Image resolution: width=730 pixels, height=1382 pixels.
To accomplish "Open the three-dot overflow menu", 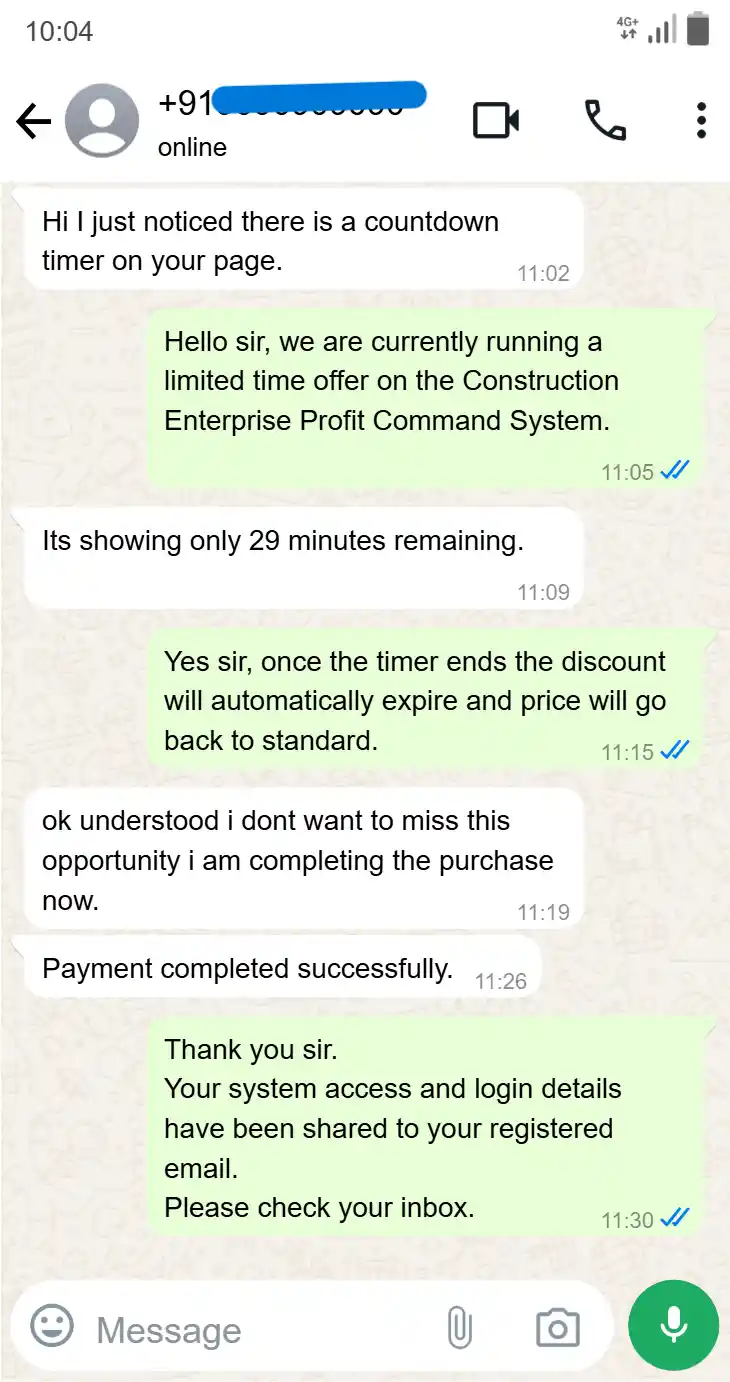I will click(x=702, y=121).
